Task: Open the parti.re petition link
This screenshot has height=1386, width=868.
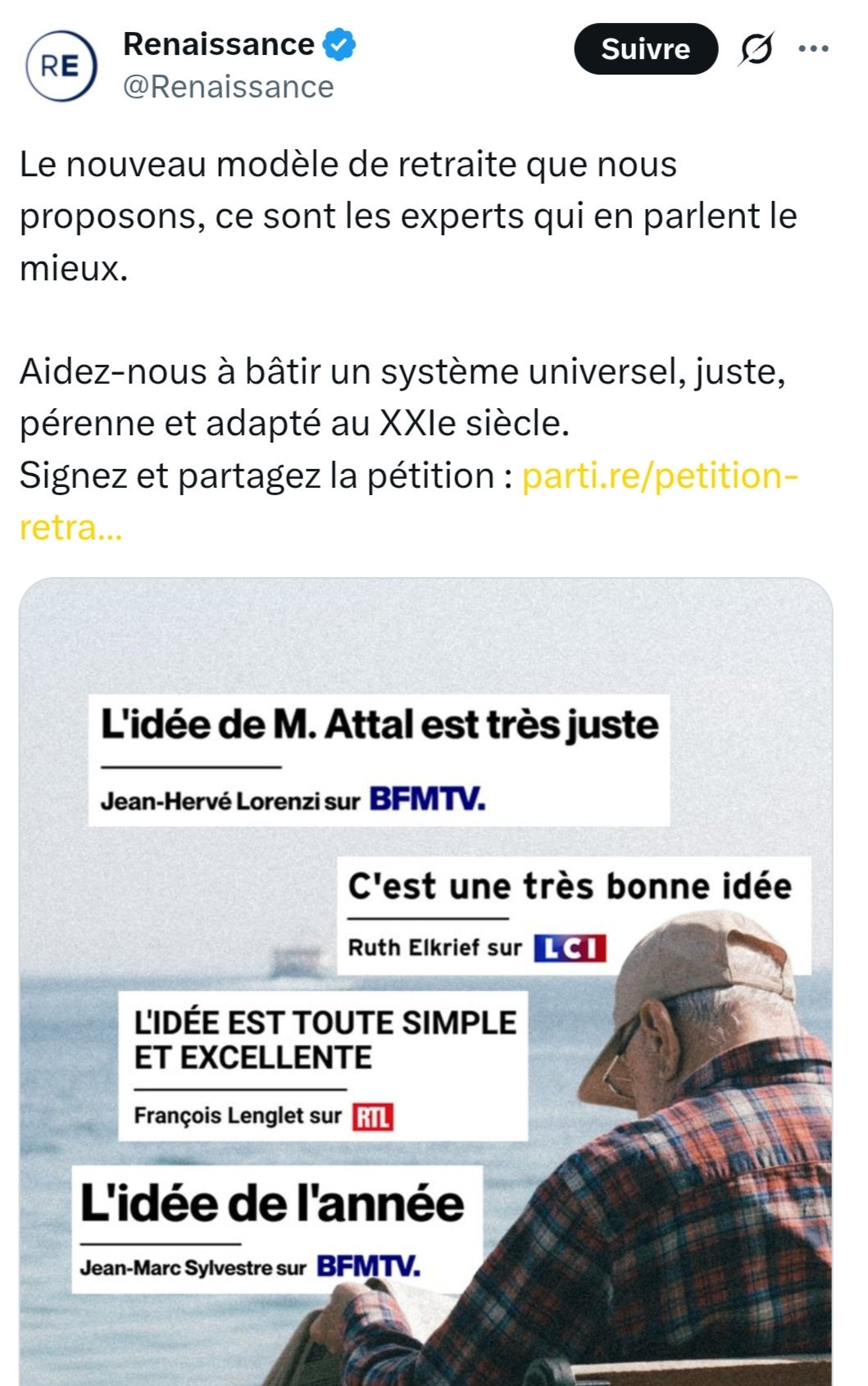Action: click(x=658, y=476)
